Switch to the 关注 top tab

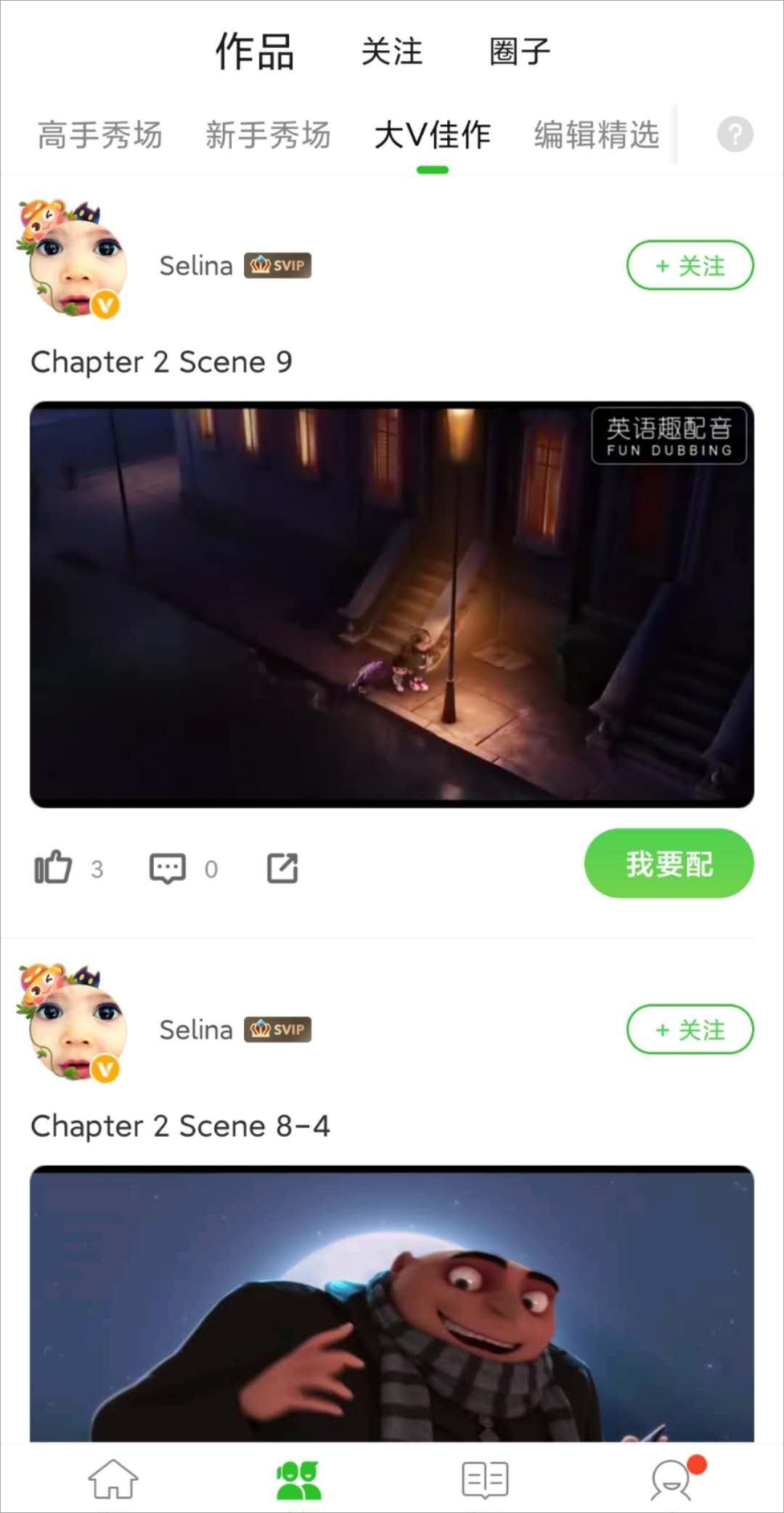pyautogui.click(x=392, y=52)
